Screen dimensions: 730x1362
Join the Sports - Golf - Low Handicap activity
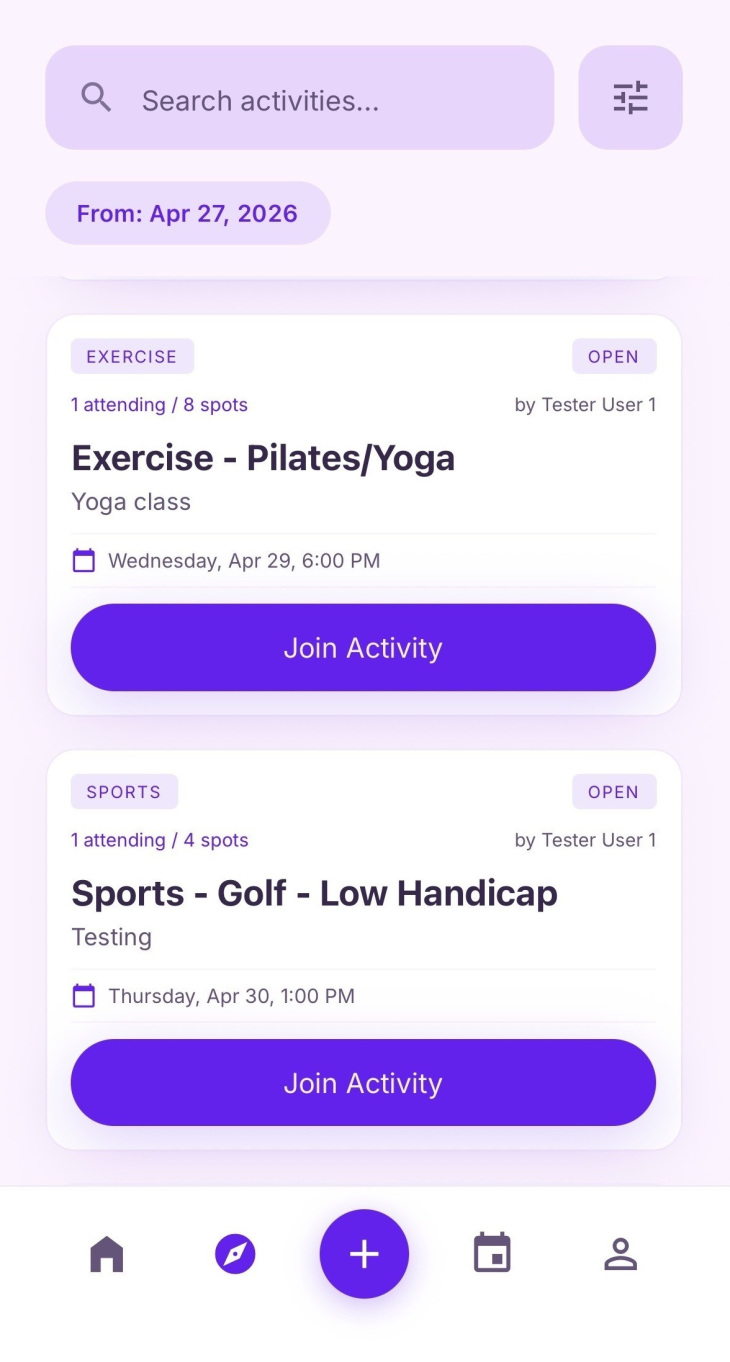(x=363, y=1082)
